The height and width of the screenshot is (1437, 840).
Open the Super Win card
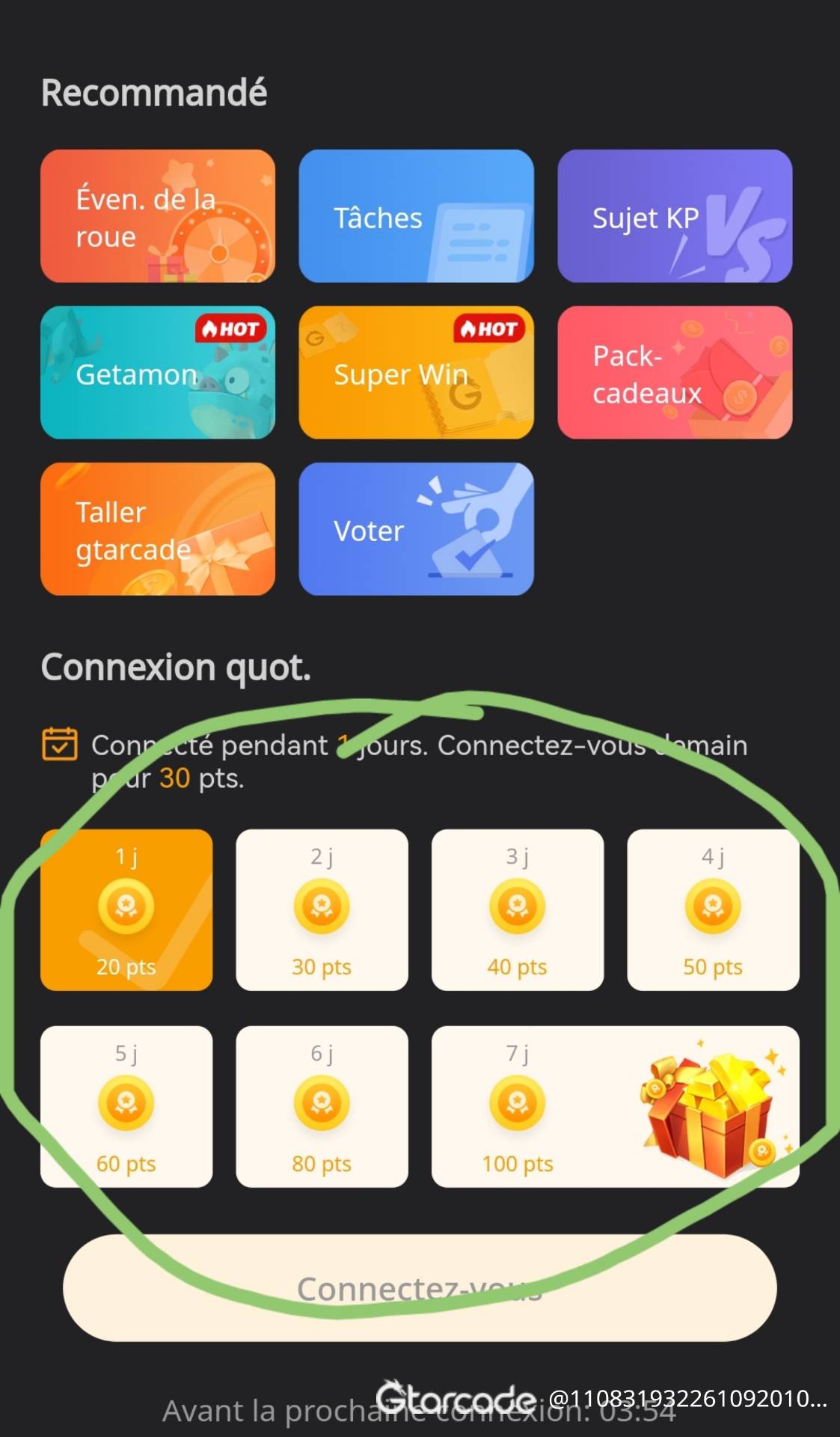coord(416,373)
